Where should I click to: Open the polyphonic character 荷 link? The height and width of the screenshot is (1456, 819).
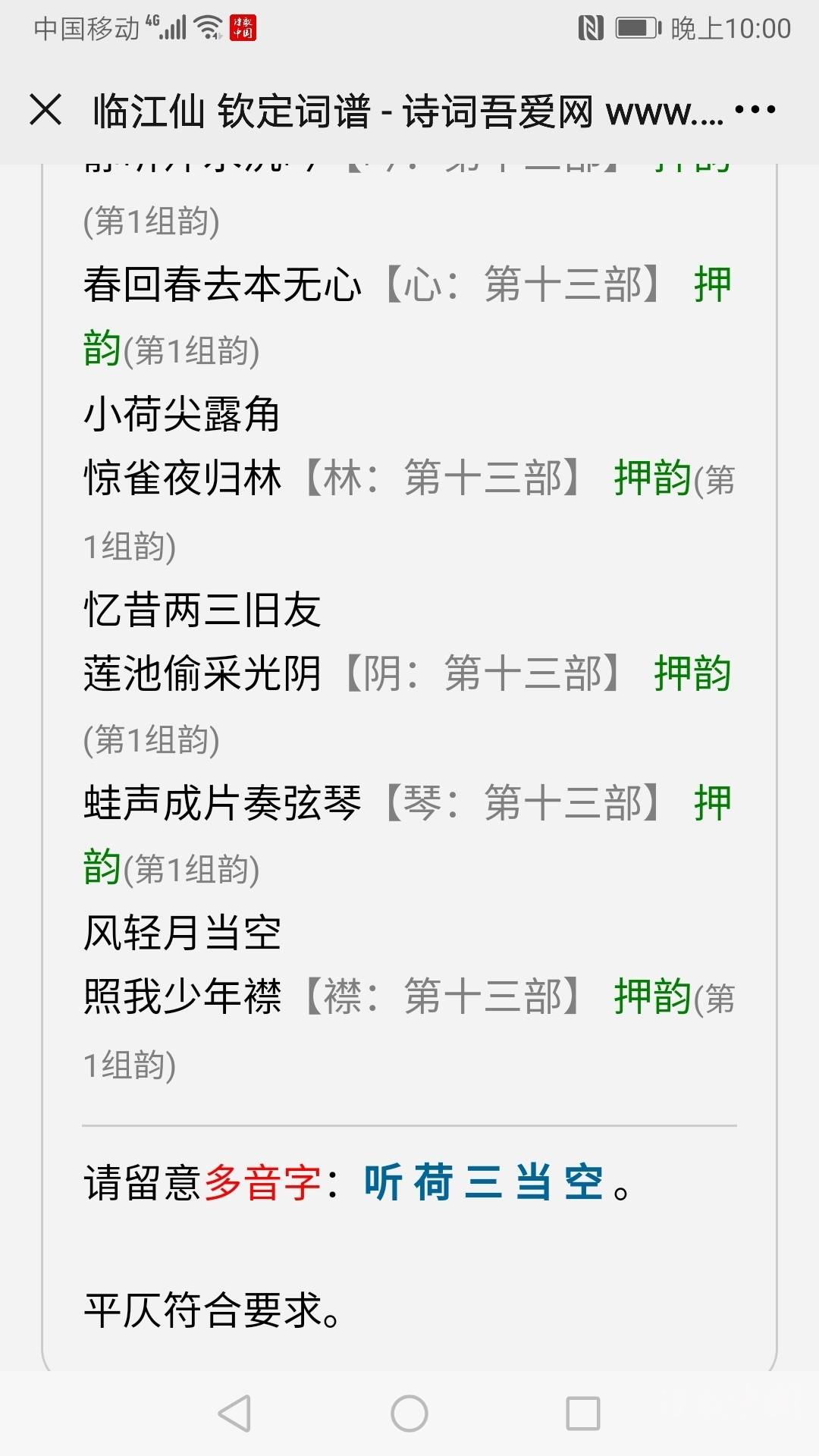click(434, 1182)
